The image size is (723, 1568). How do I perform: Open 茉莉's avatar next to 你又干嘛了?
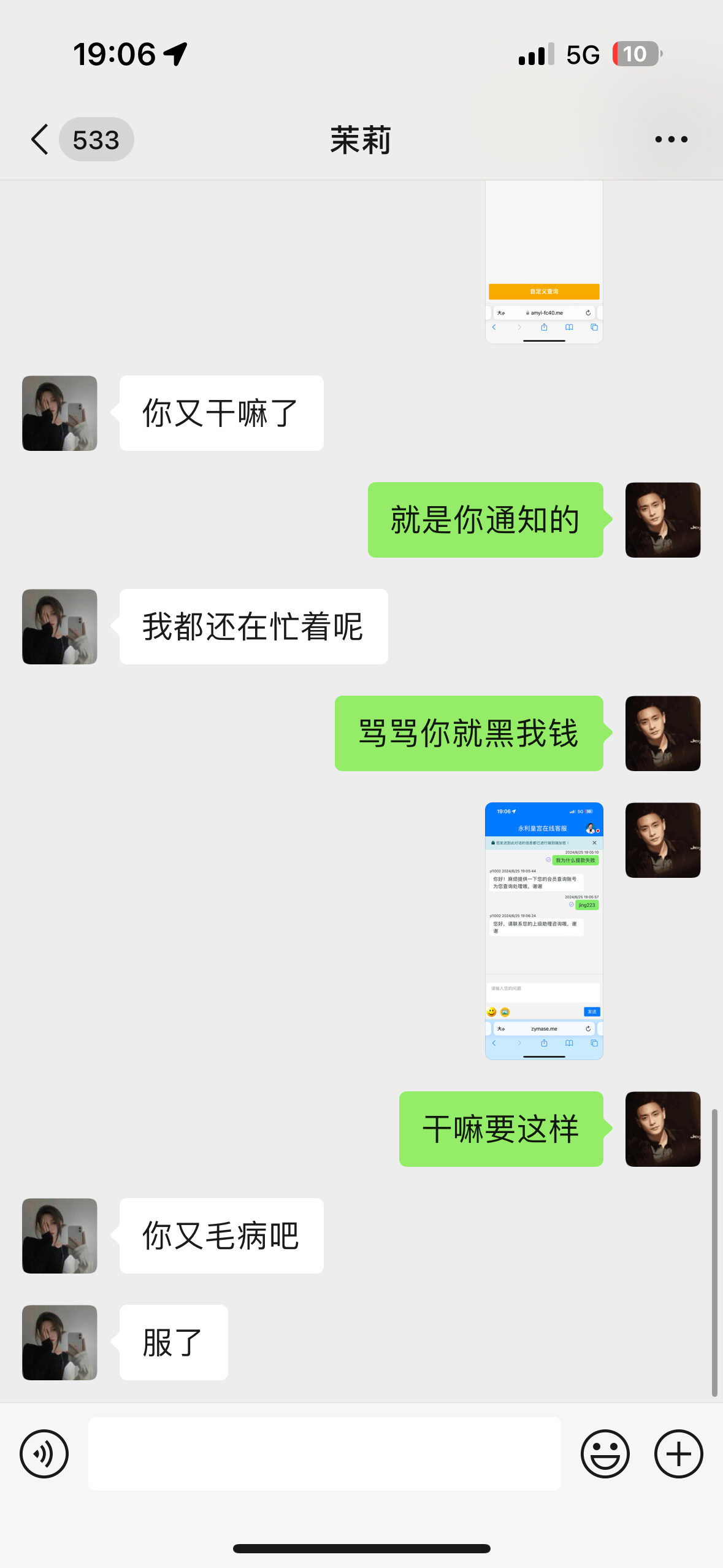click(59, 413)
